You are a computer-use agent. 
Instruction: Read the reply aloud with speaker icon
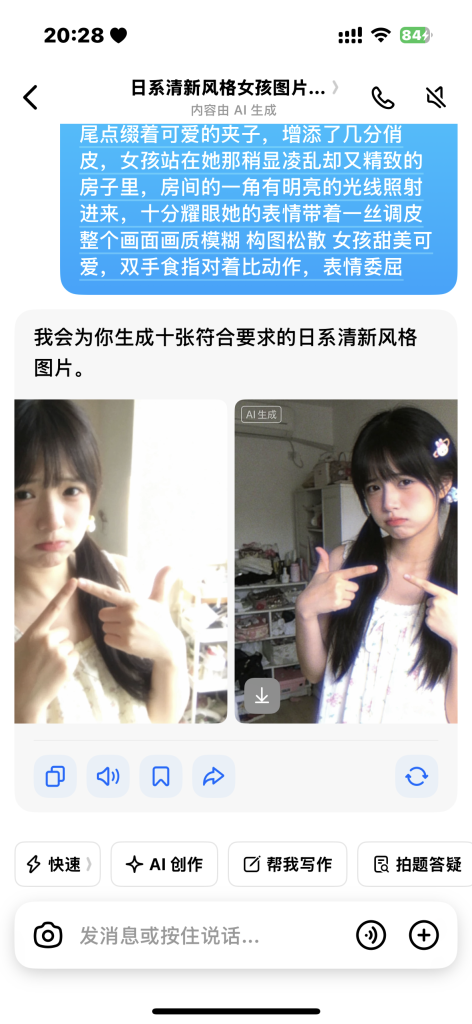108,776
